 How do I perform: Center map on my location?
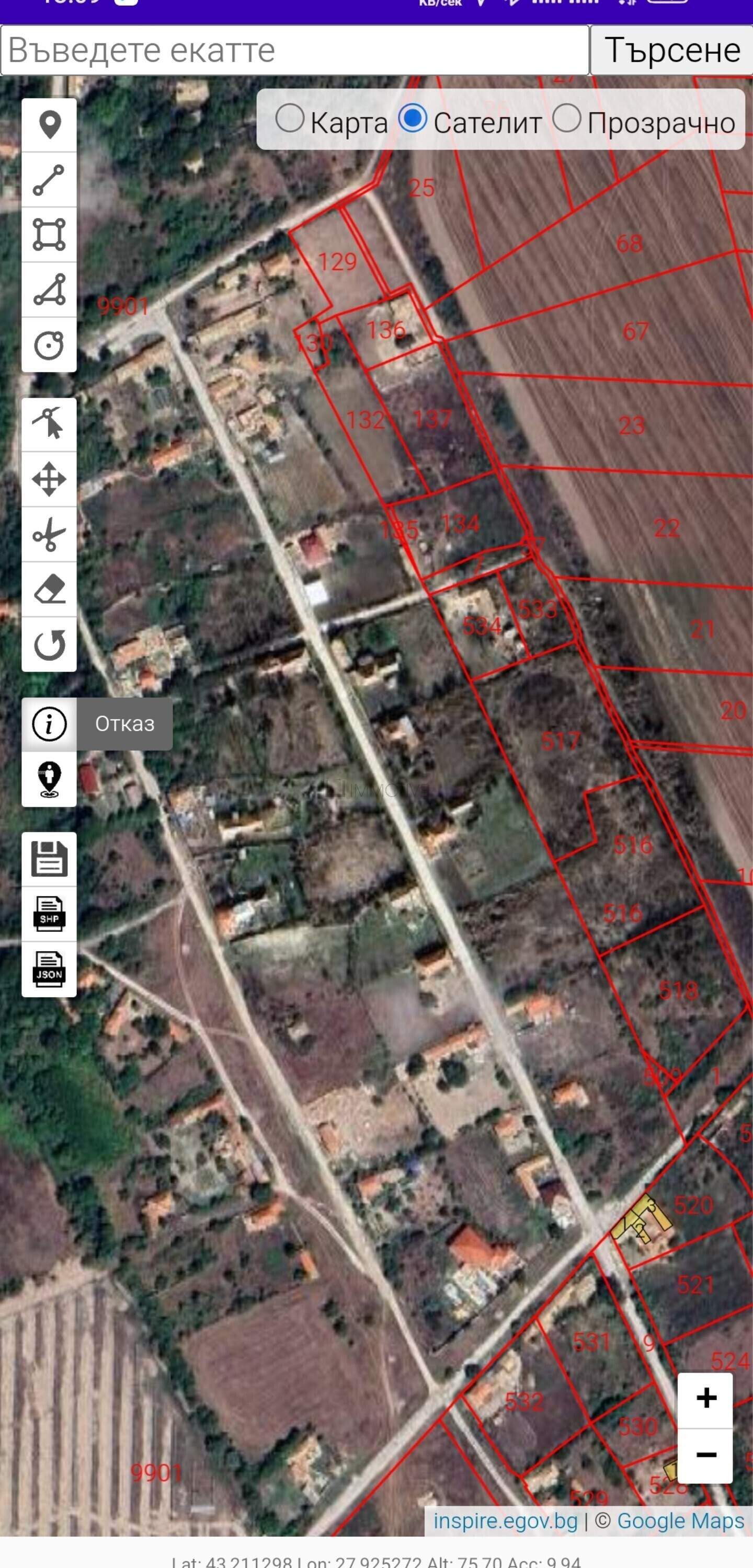tap(49, 780)
